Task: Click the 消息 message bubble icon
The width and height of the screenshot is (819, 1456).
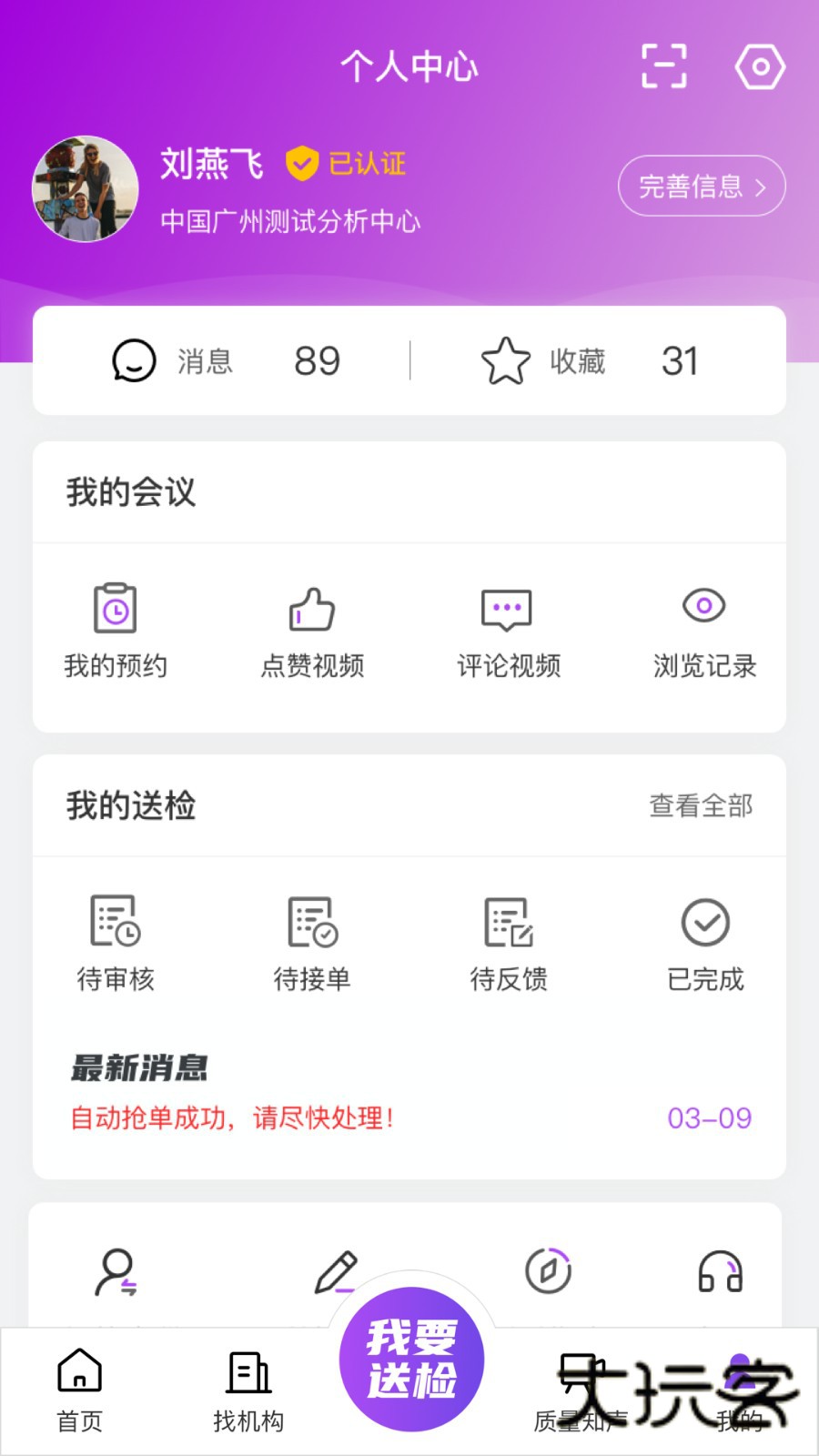Action: (x=133, y=360)
